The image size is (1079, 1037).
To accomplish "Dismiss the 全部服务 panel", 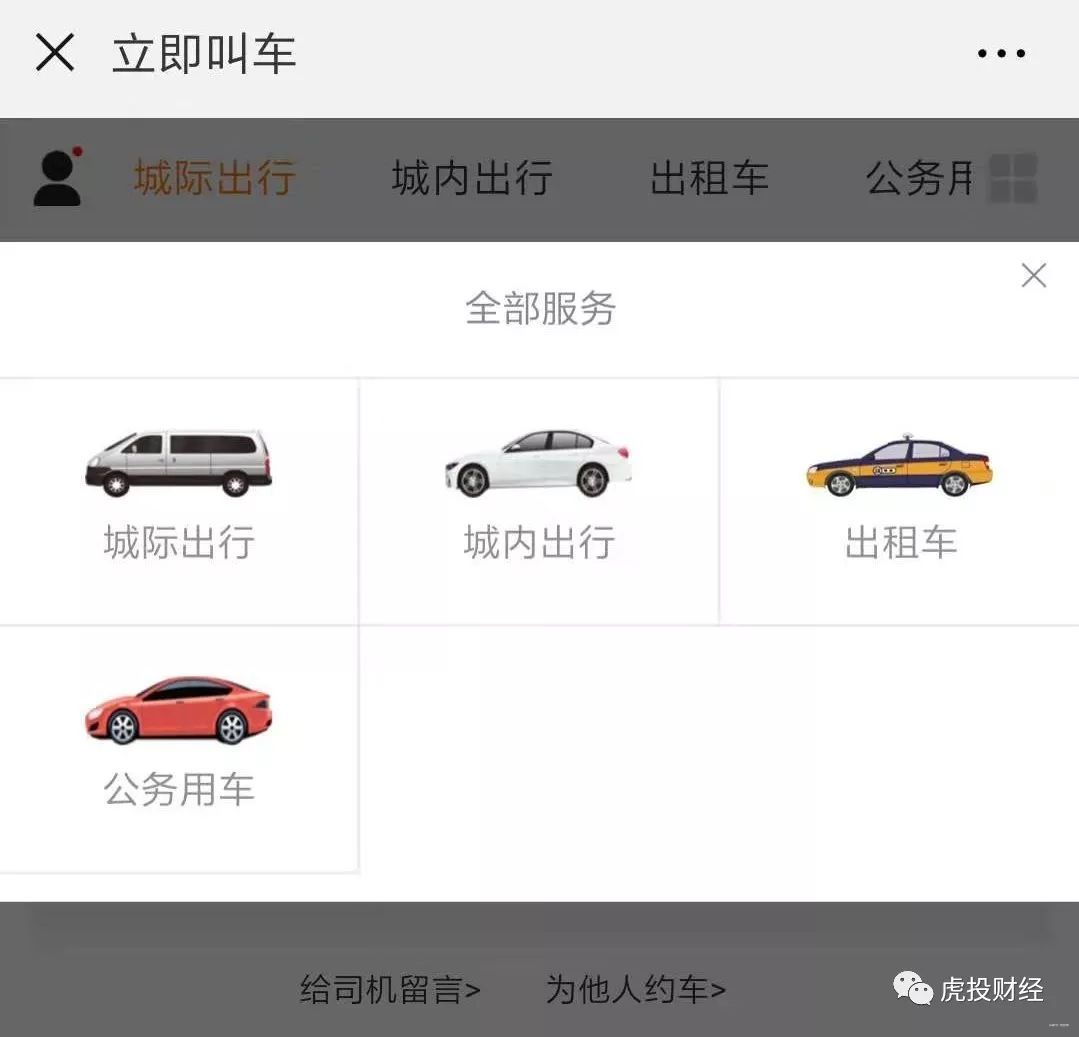I will [1033, 275].
